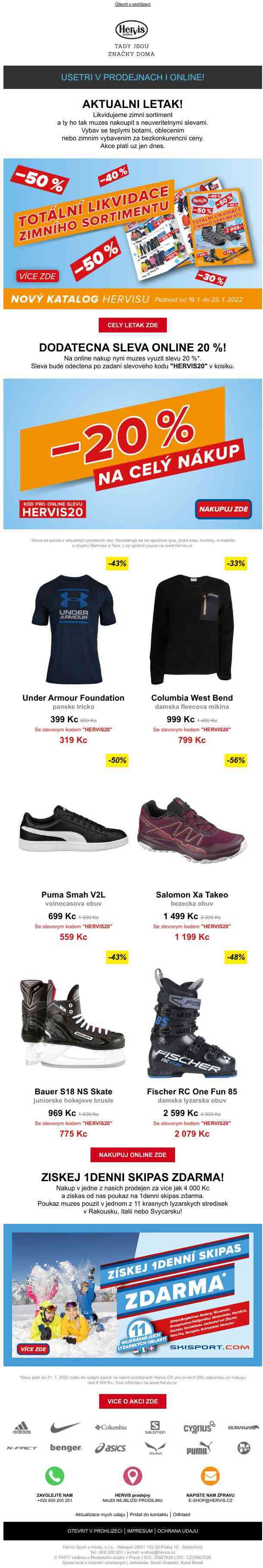Open the 'Otevrit v prohlizeci' link at top
263x1568 pixels.
[x=132, y=4]
